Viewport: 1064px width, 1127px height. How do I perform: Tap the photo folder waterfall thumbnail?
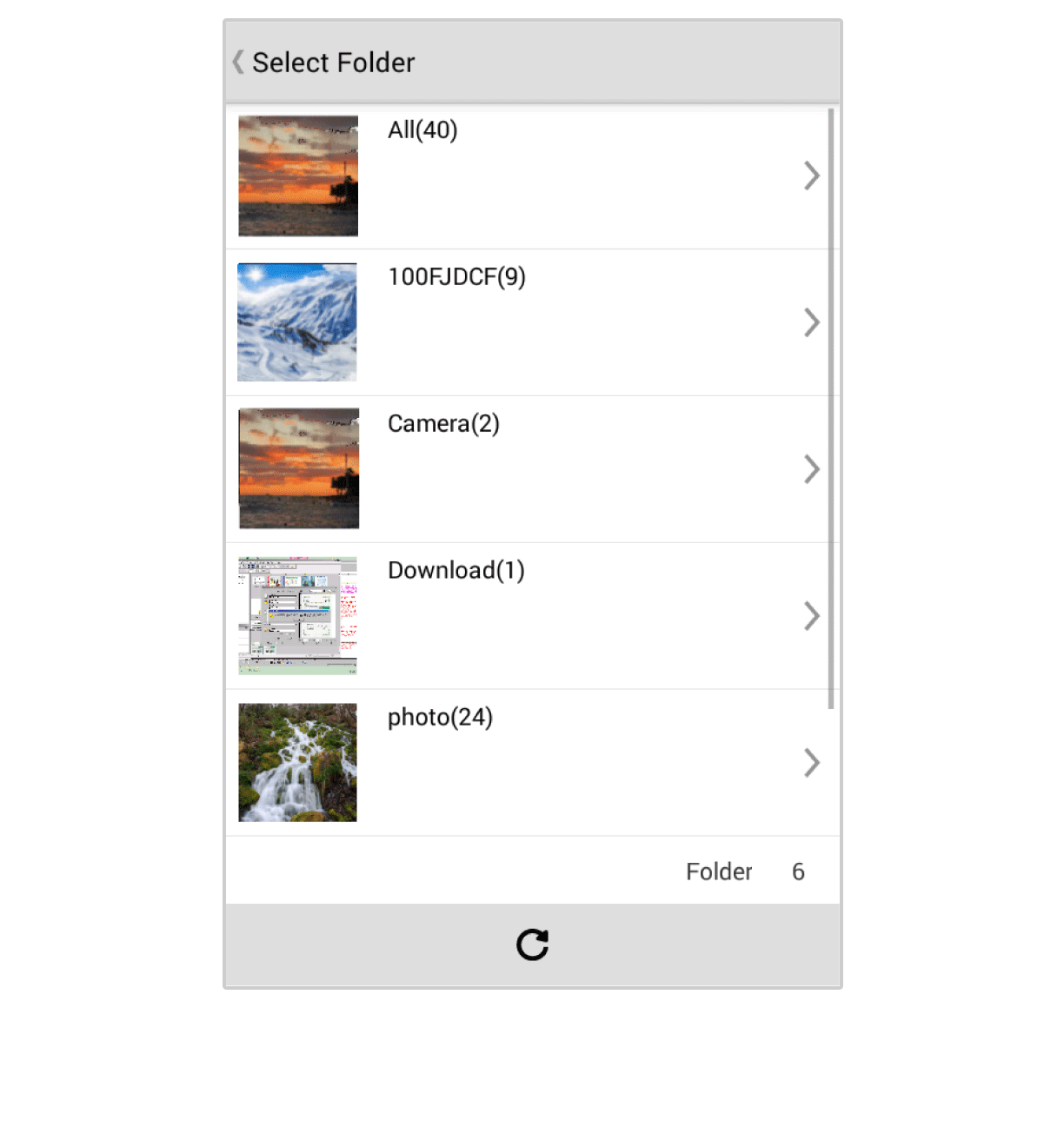(296, 762)
